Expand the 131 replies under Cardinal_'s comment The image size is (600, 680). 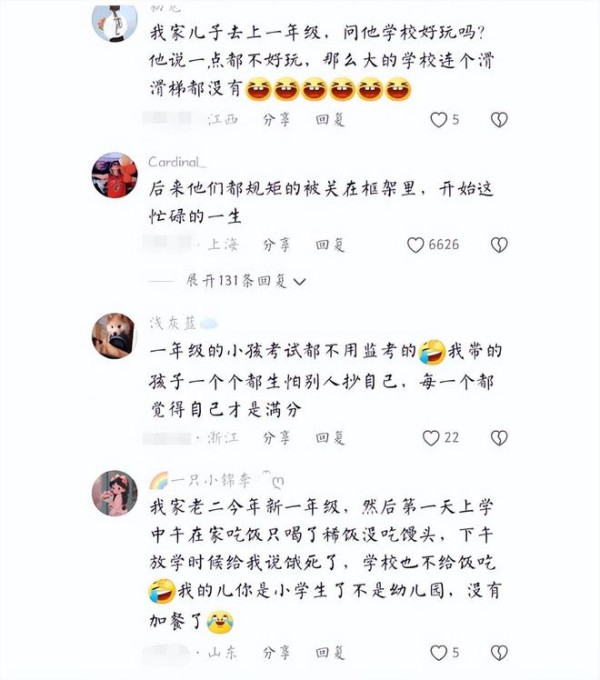coord(245,282)
